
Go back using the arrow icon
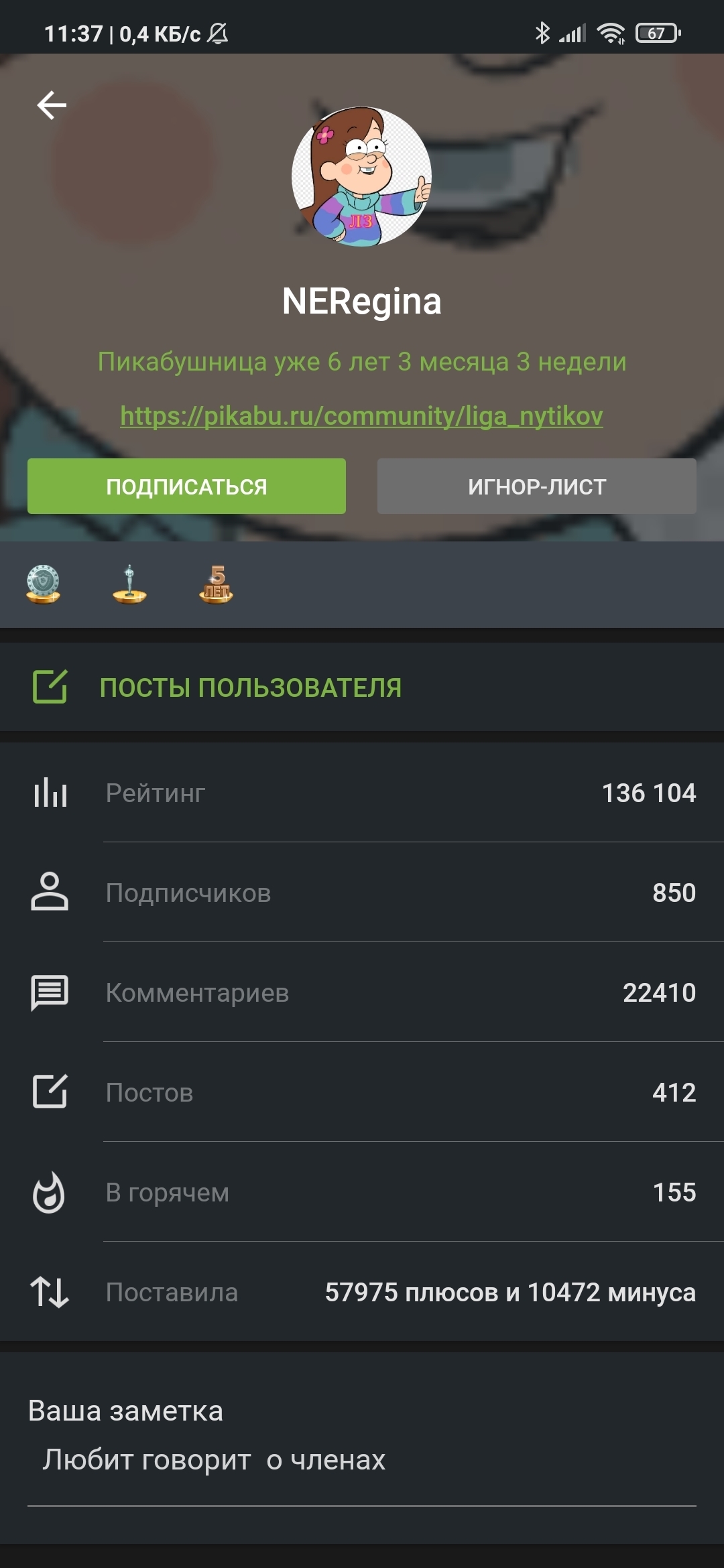[x=52, y=105]
